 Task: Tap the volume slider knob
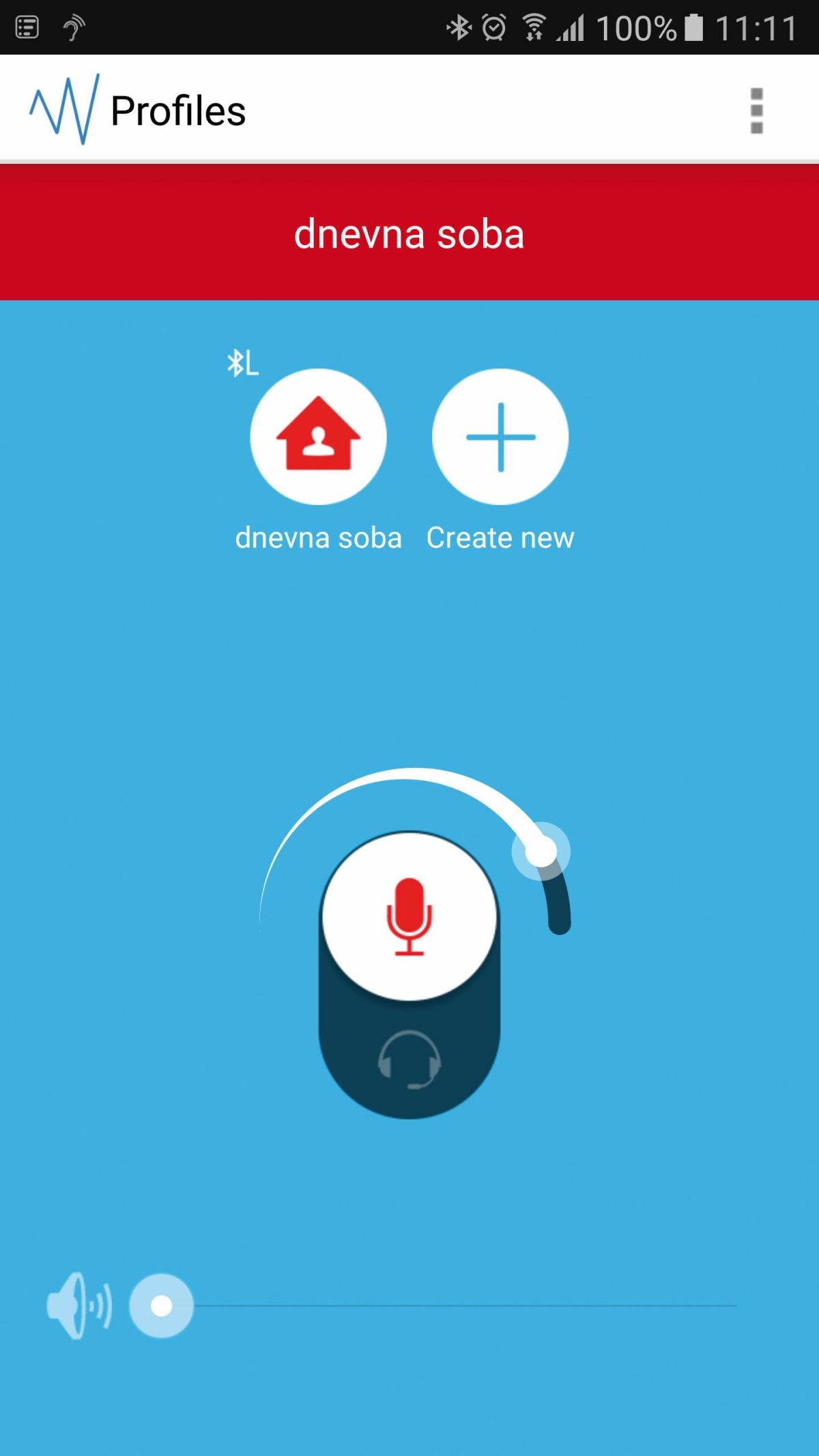tap(162, 1306)
